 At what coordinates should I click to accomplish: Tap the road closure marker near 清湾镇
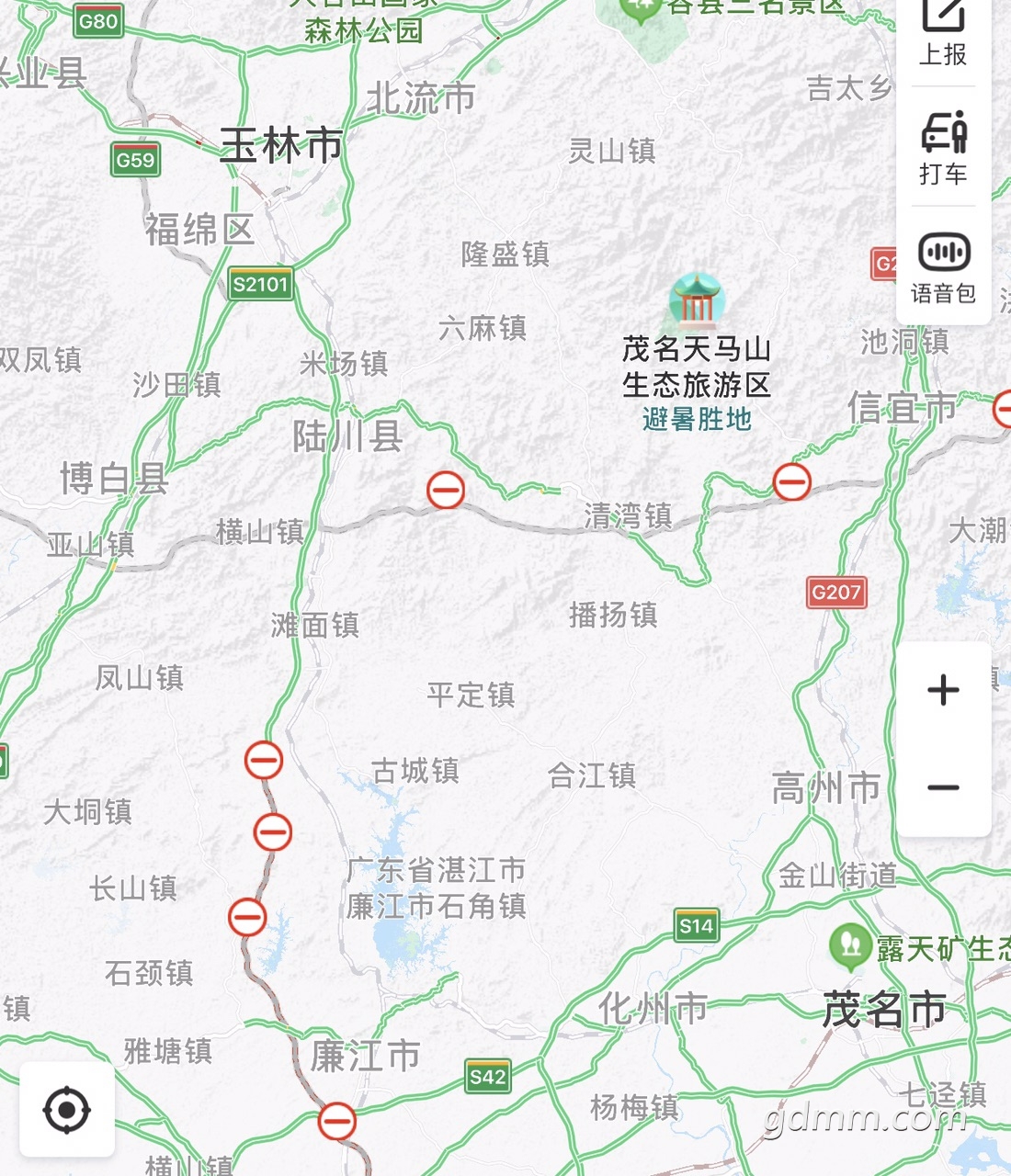coord(446,490)
